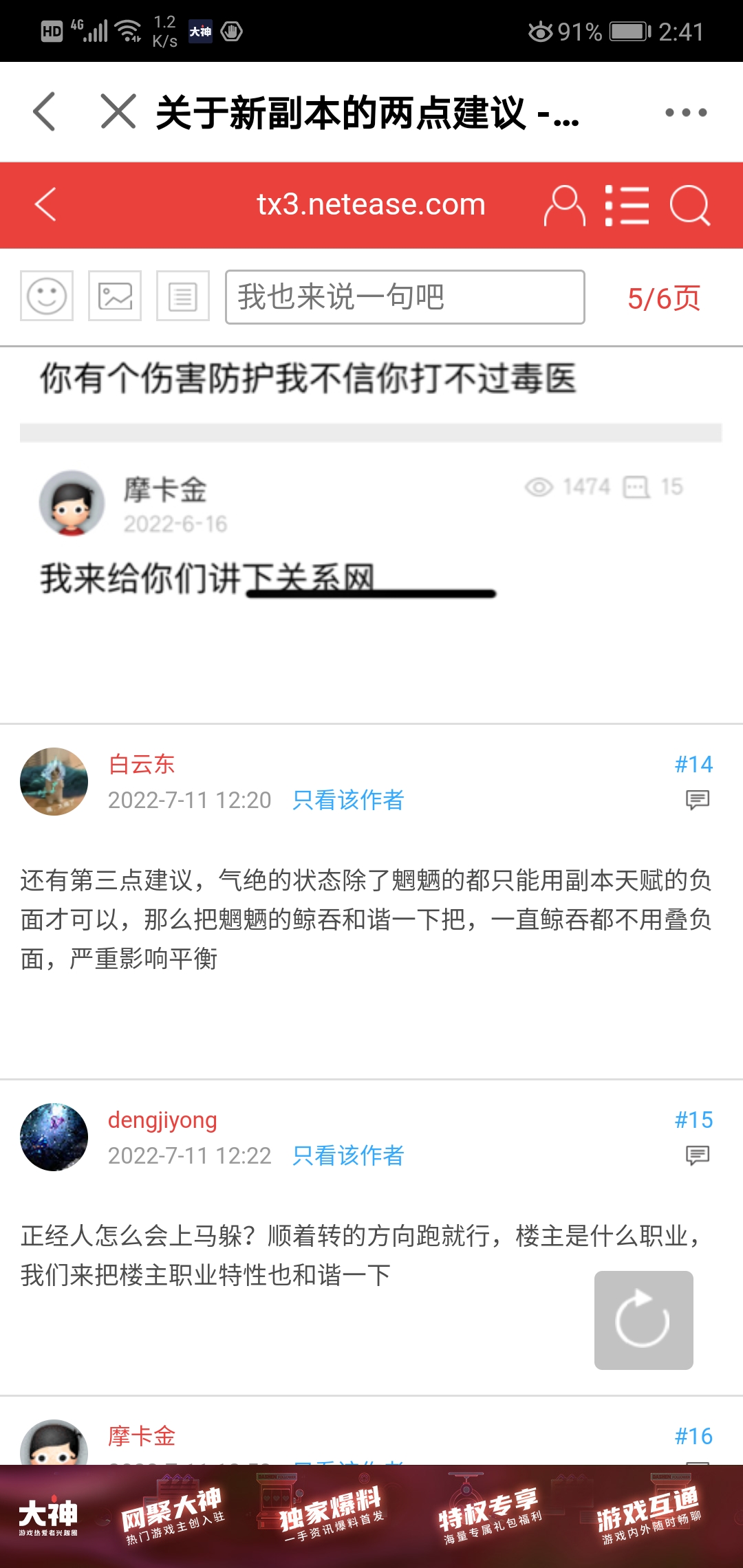
Task: Open the 5/6页 page selector
Action: [x=663, y=298]
